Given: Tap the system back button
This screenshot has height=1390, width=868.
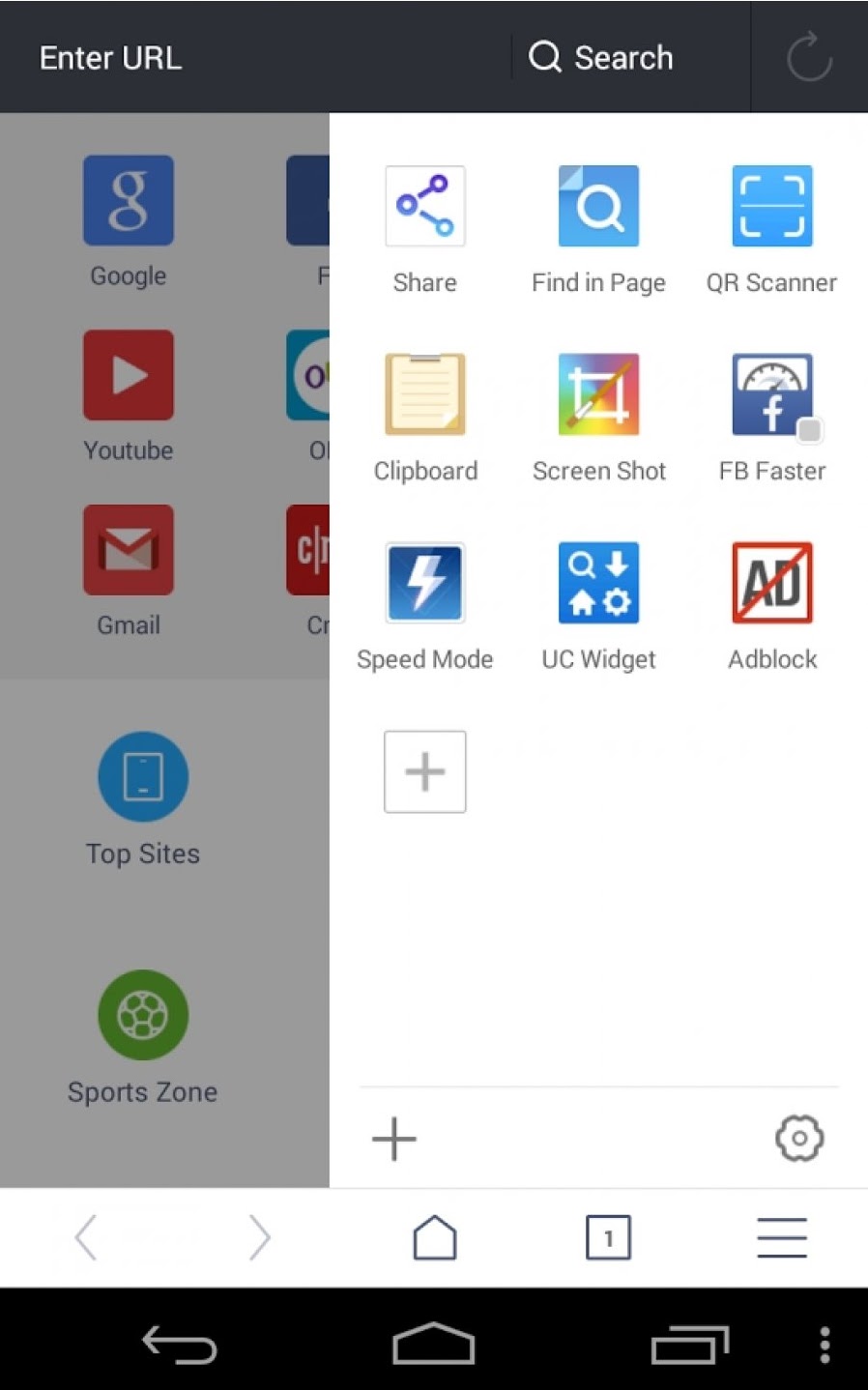Looking at the screenshot, I should click(x=179, y=1345).
